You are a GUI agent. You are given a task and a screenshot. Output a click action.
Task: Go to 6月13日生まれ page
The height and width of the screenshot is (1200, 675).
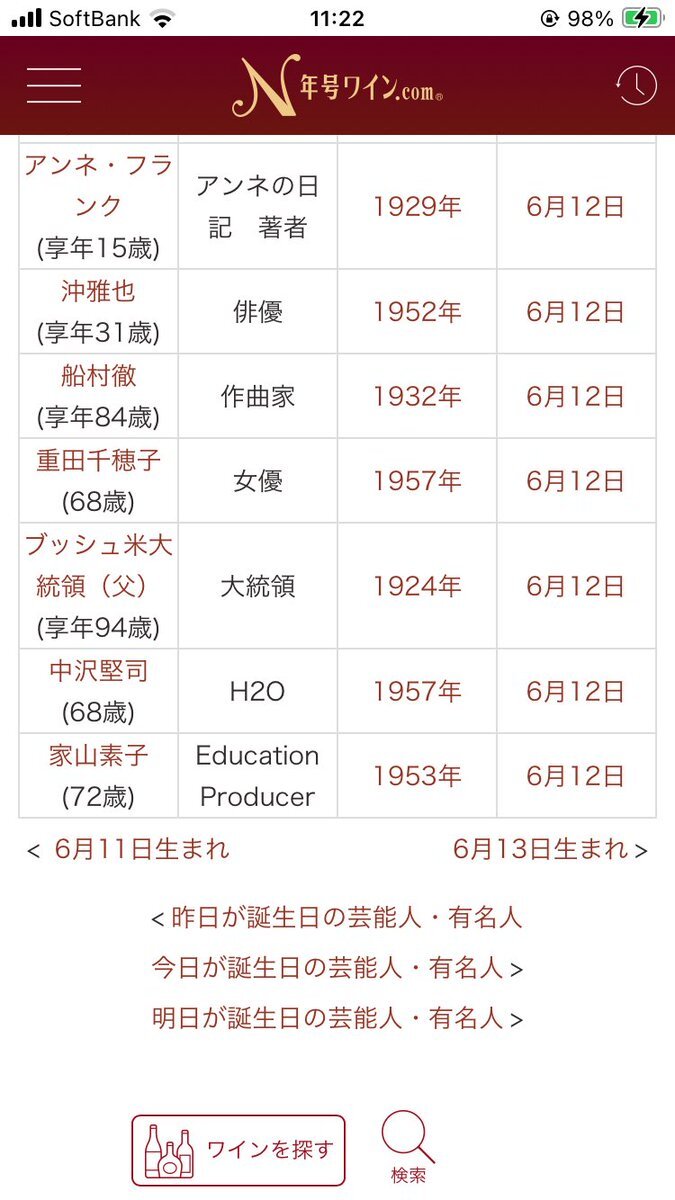[541, 849]
